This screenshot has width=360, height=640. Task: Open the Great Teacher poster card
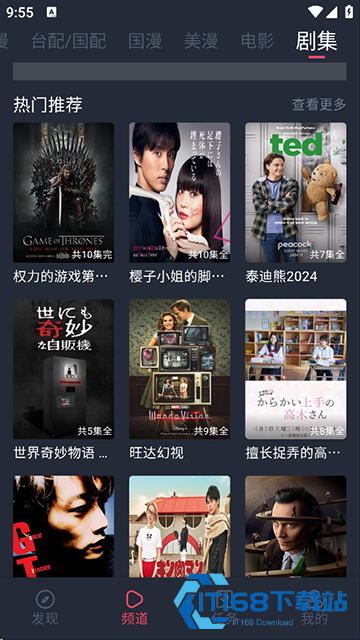(x=63, y=526)
